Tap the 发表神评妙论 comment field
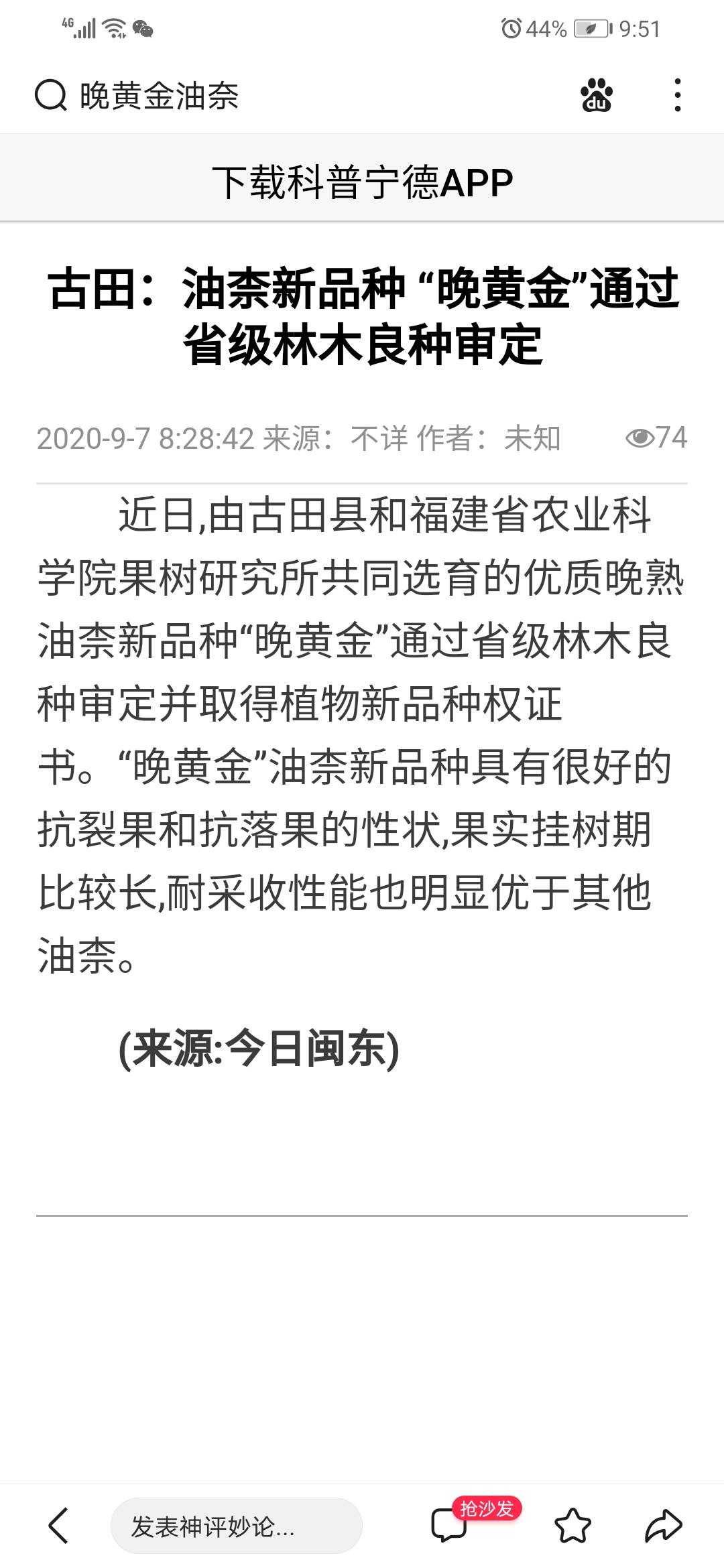Viewport: 724px width, 1568px height. [237, 1526]
